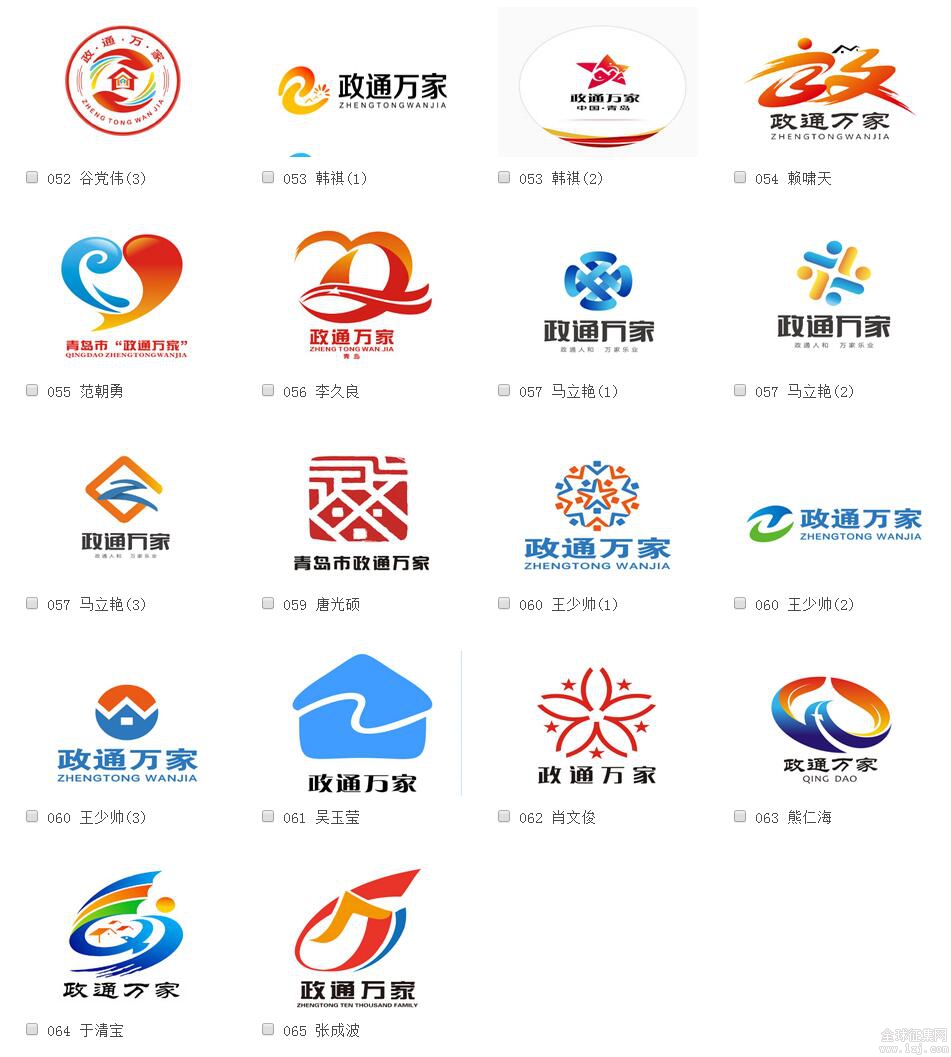Viewport: 951px width, 1057px height.
Task: Select the checkbox for 064 于清宝
Action: click(x=32, y=1029)
